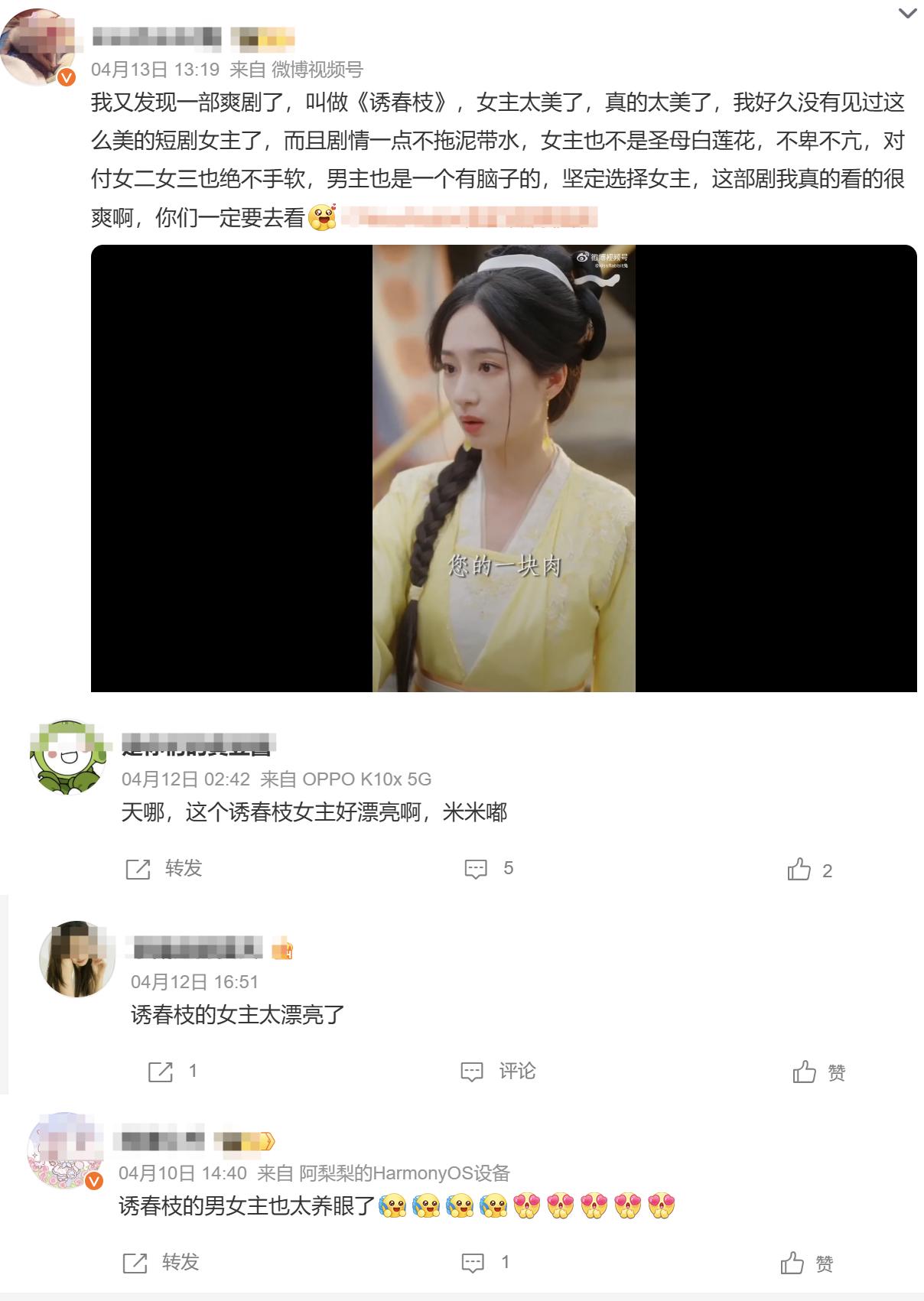Open the 04月10日 14:40 poster's avatar
This screenshot has height=1301, width=924.
(64, 1150)
